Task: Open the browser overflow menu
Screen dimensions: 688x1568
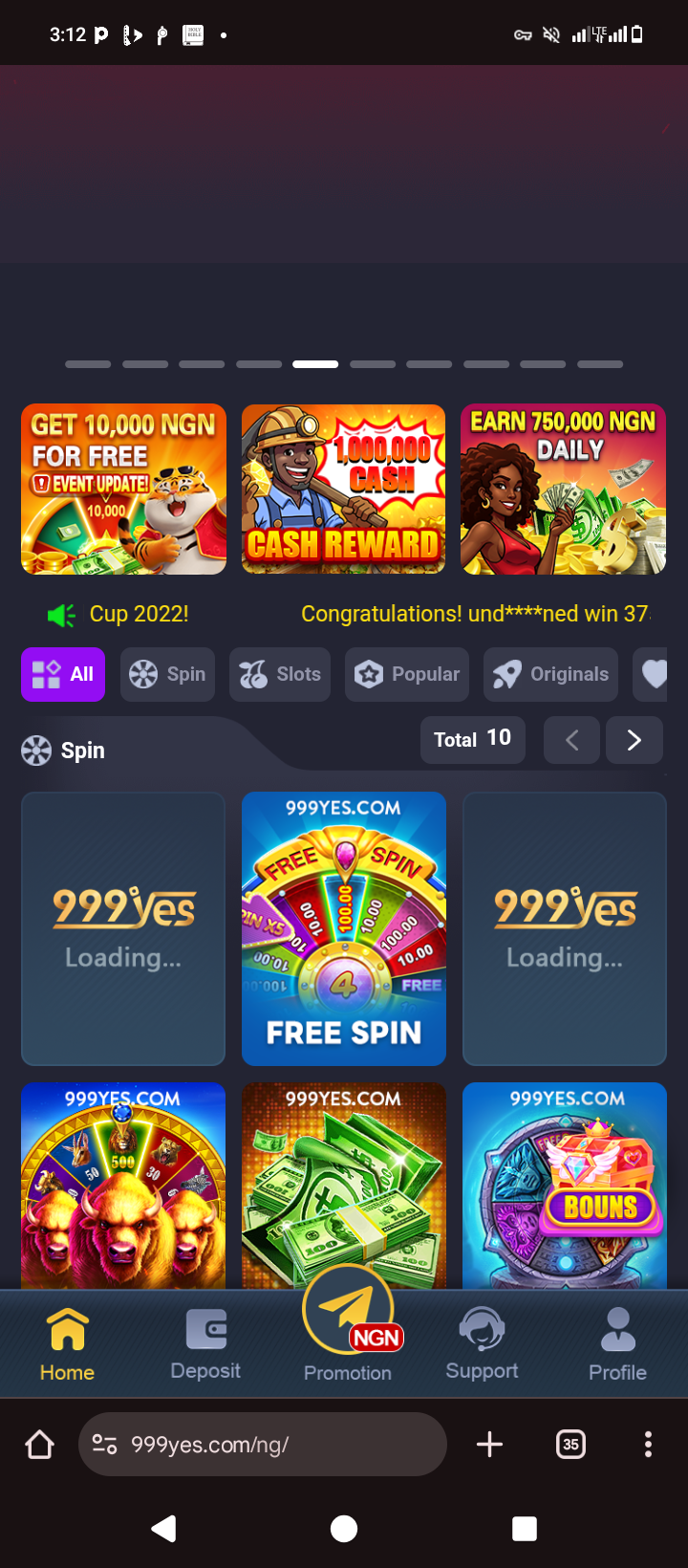Action: pos(648,1444)
